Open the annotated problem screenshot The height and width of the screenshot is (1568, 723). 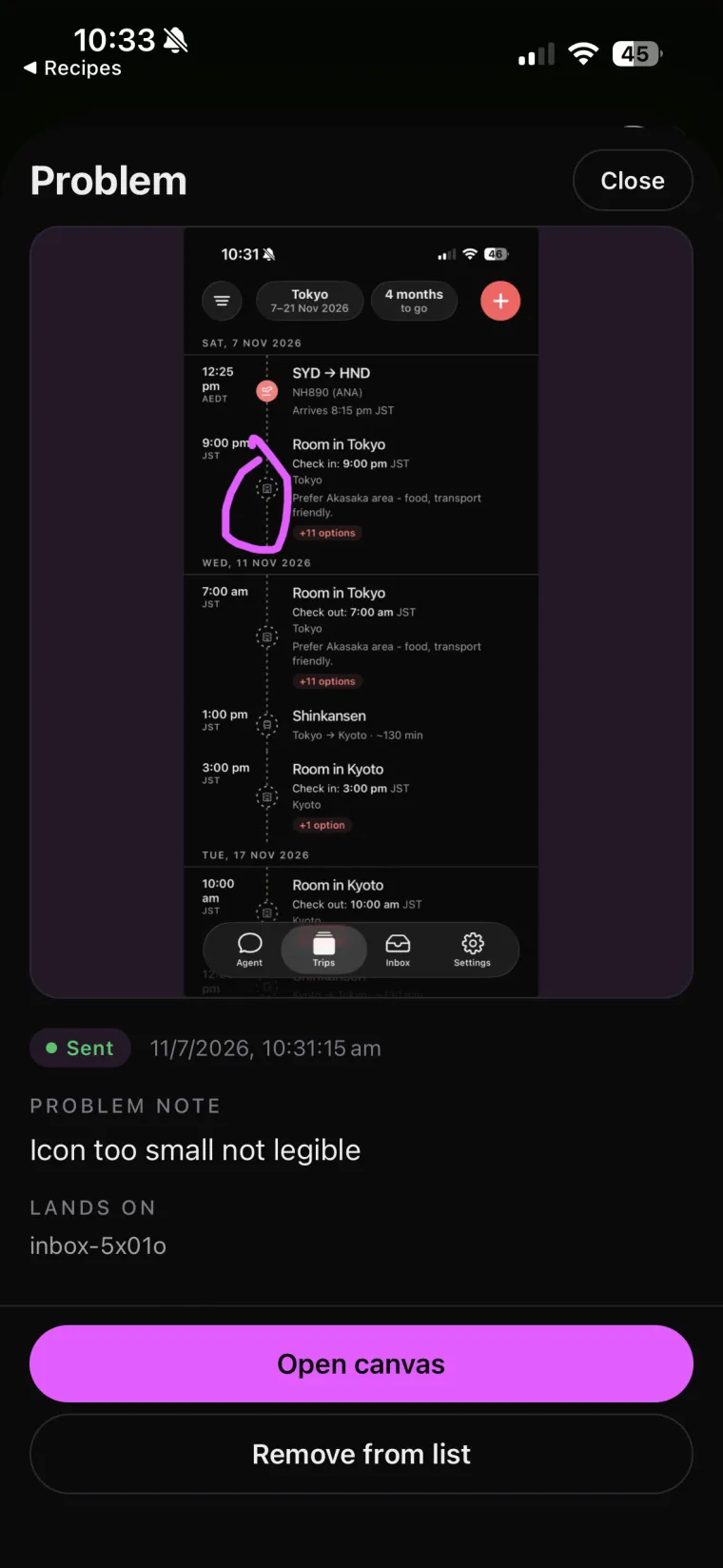coord(361,612)
